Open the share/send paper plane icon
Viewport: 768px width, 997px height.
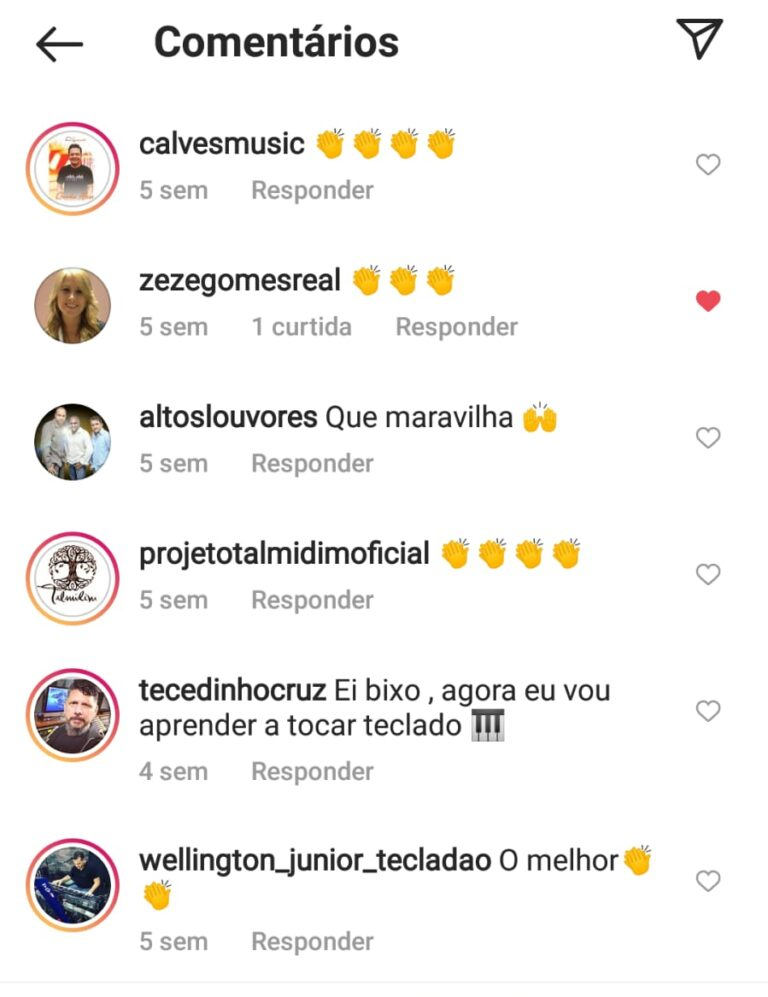(699, 39)
